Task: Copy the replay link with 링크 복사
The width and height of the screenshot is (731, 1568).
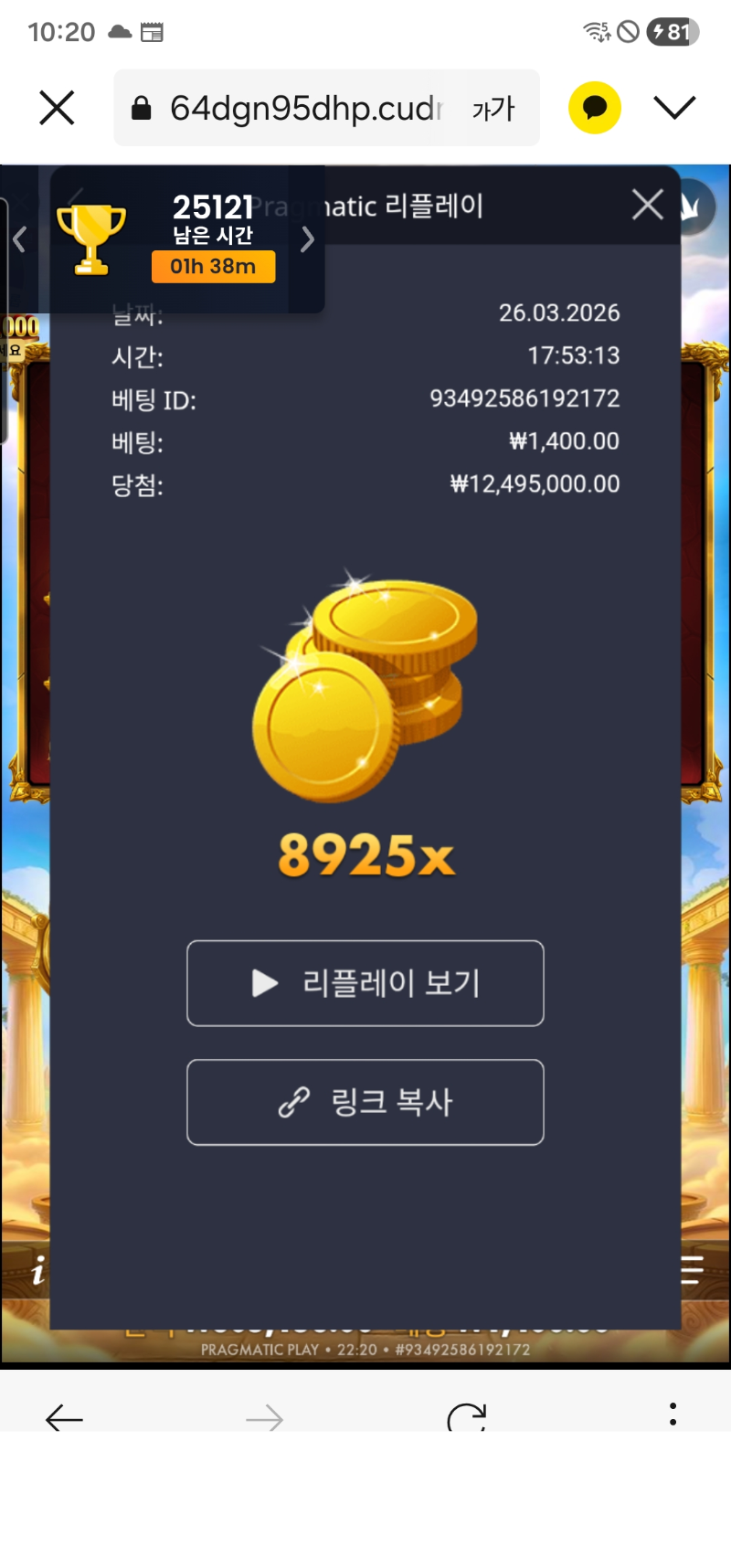Action: [x=365, y=1102]
